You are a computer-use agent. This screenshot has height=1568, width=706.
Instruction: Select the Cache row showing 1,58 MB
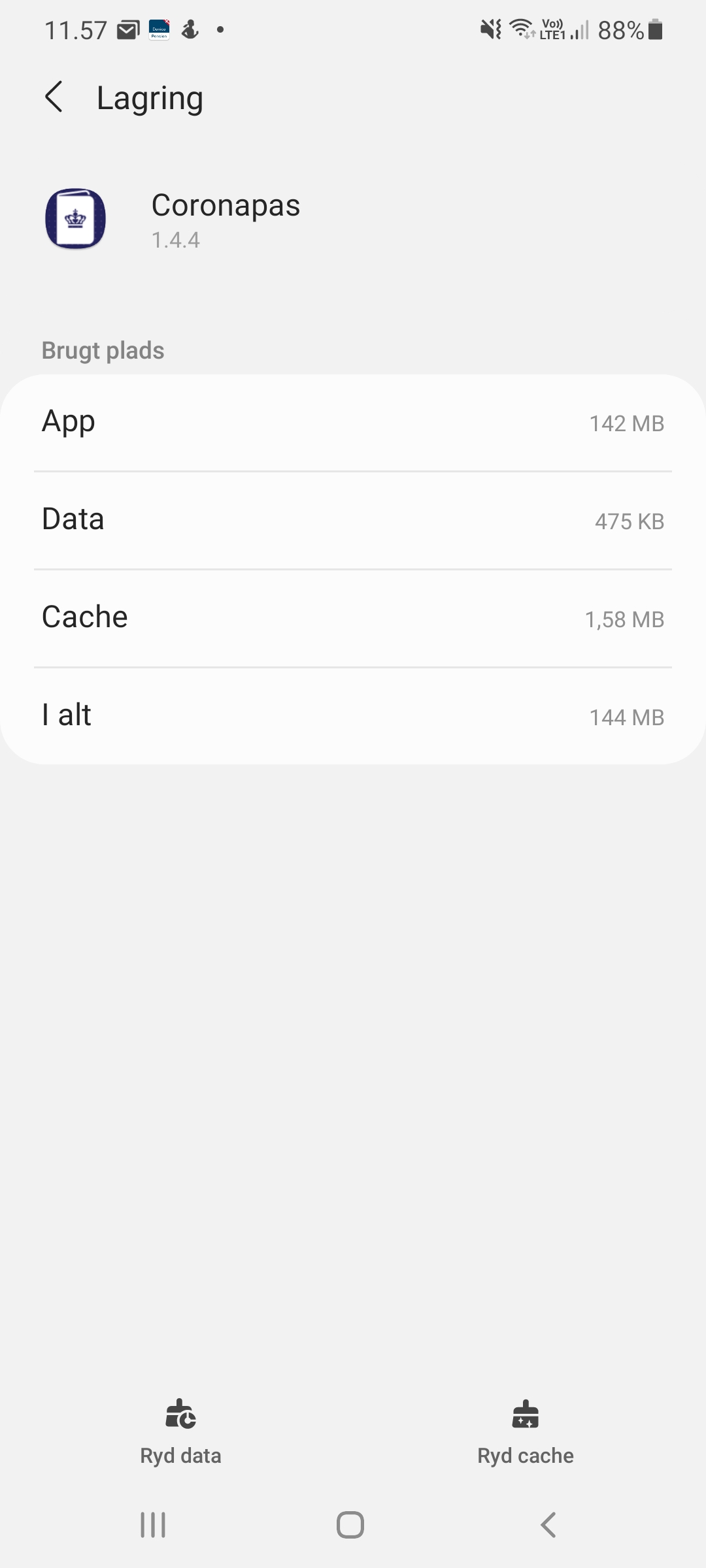[x=353, y=617]
